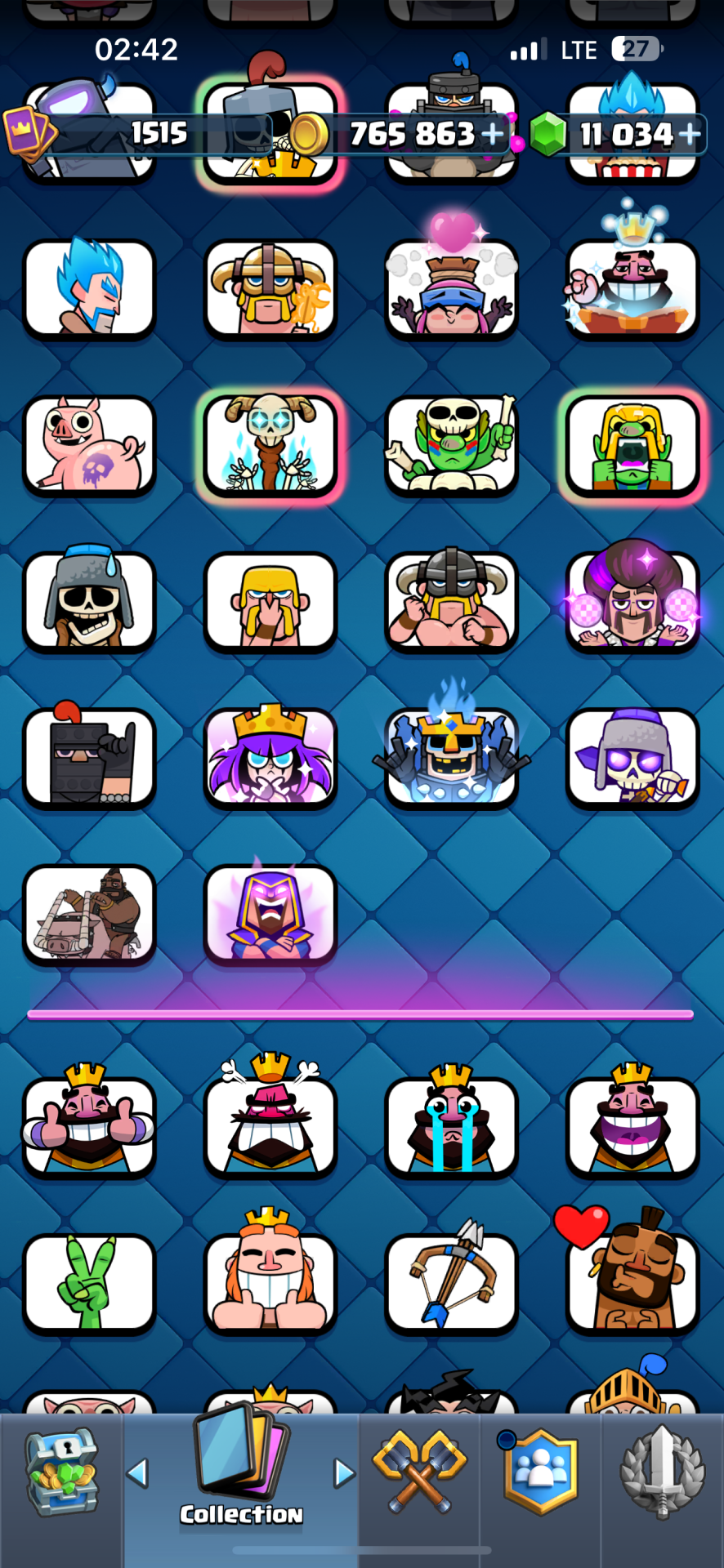Select the screaming goblin in gold helmet emote
This screenshot has height=1568, width=724.
(x=632, y=446)
